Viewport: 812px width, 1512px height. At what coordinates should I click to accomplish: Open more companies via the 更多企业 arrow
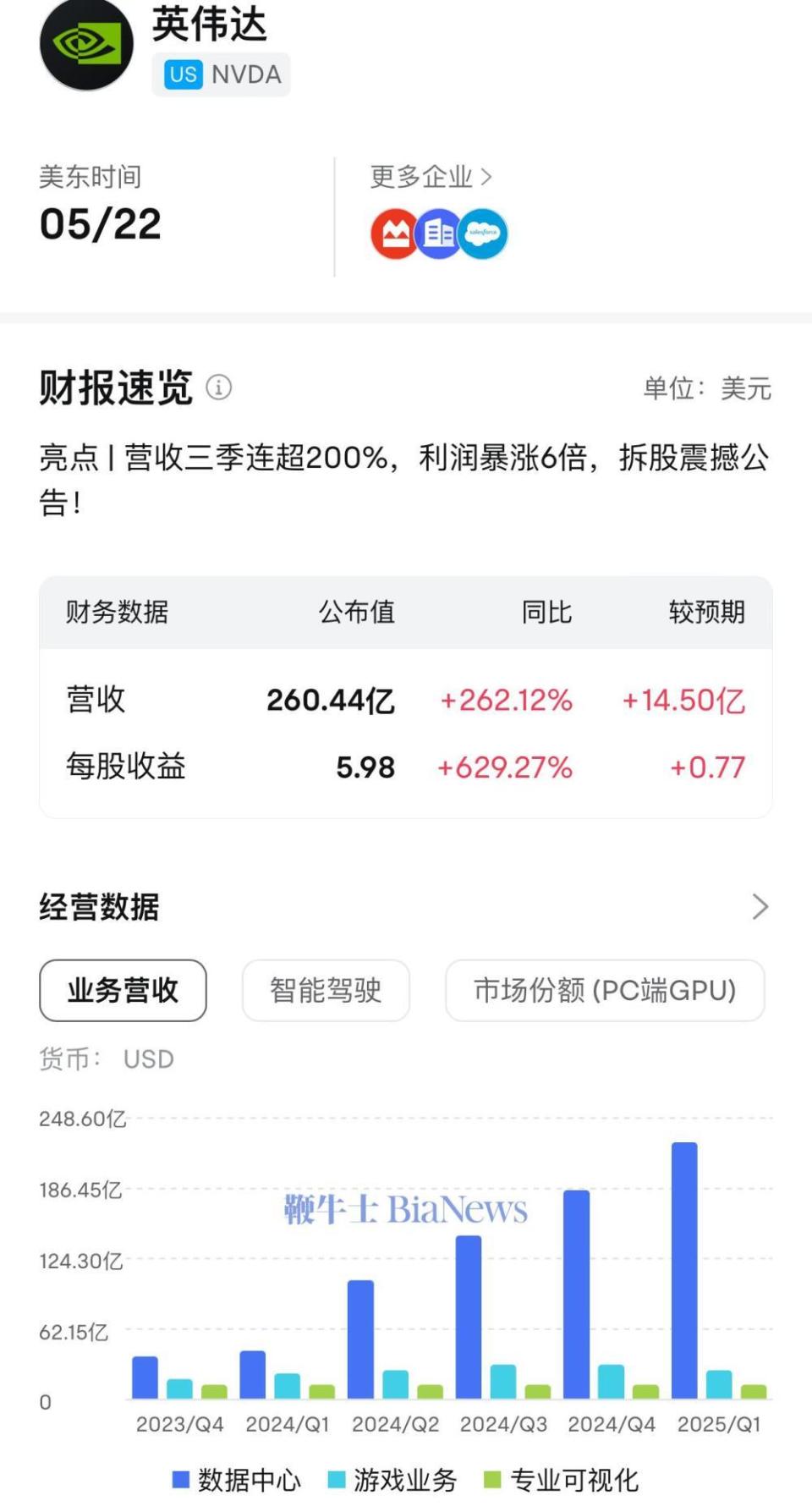[x=487, y=177]
